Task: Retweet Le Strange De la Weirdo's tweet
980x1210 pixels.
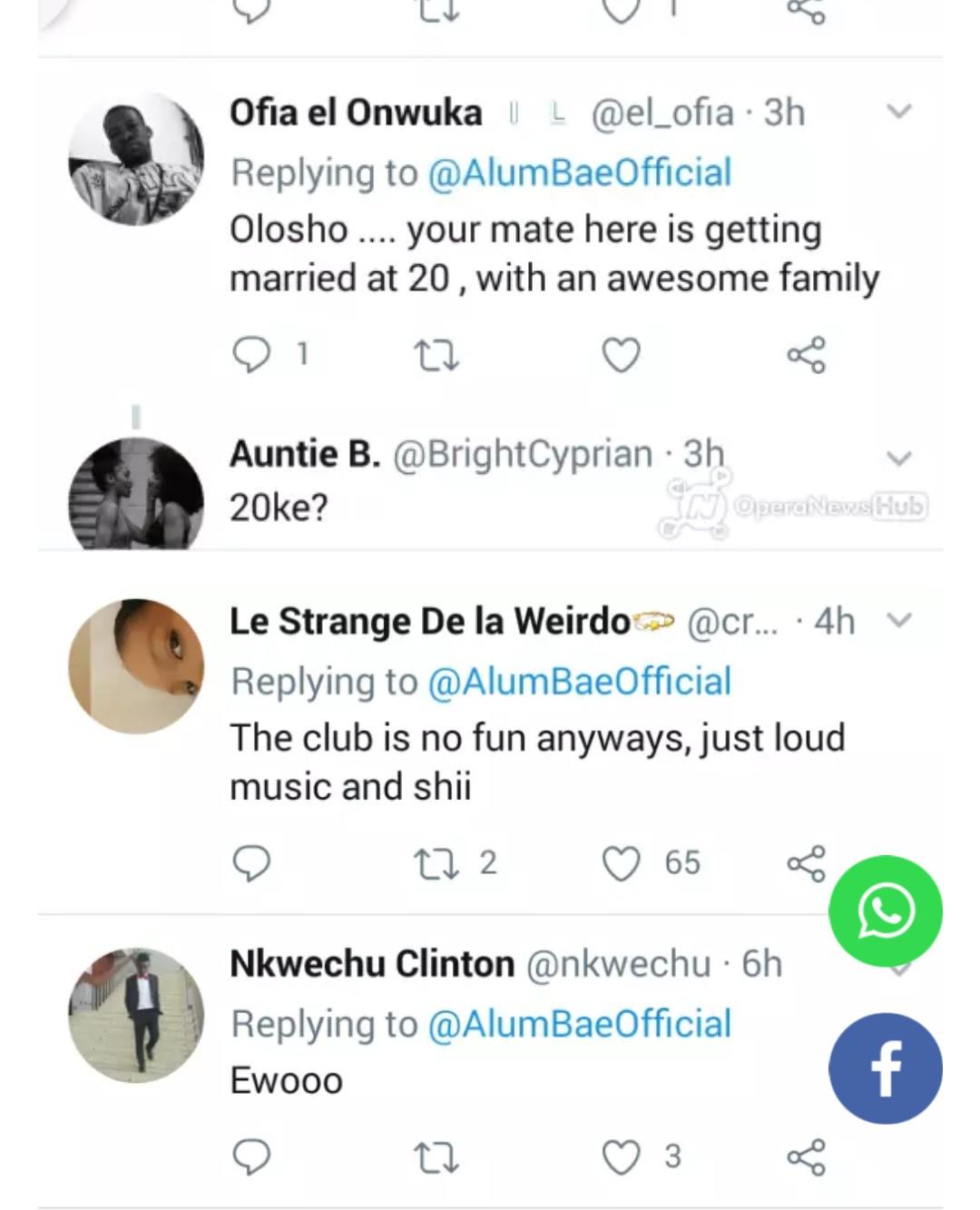Action: point(436,863)
